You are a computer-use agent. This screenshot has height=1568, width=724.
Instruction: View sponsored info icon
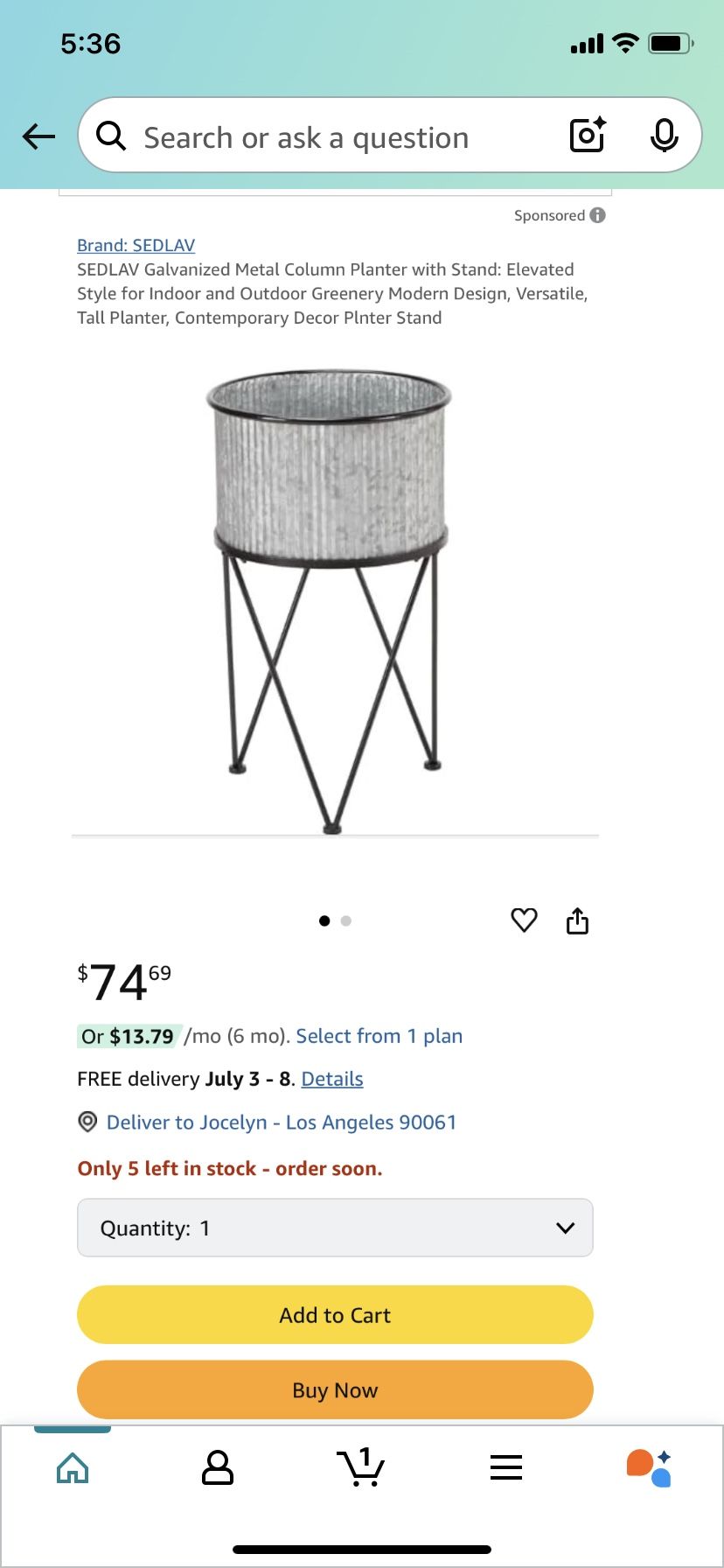[x=598, y=215]
